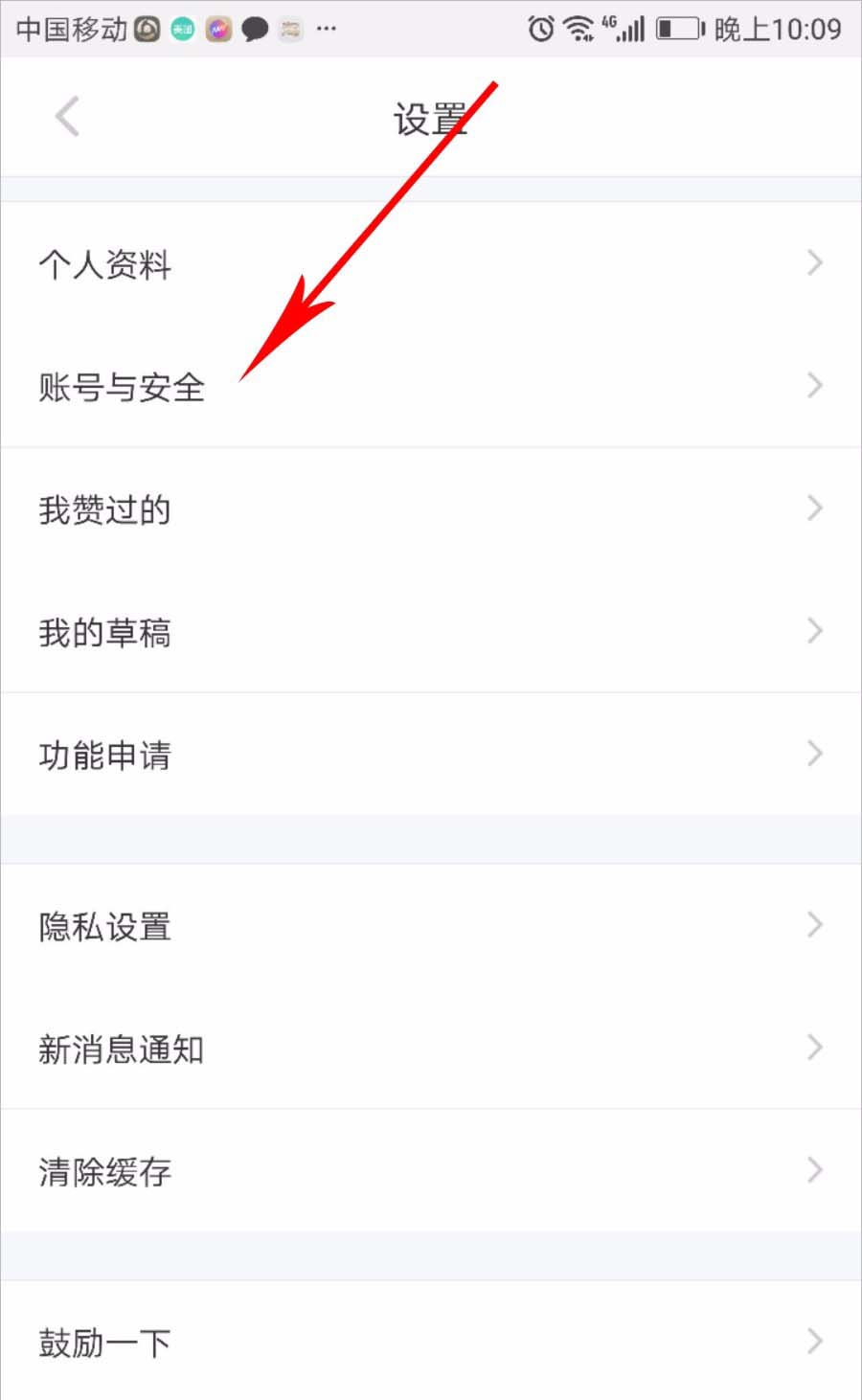Tap the chevron beside 我赞过的
The height and width of the screenshot is (1400, 862).
(815, 508)
